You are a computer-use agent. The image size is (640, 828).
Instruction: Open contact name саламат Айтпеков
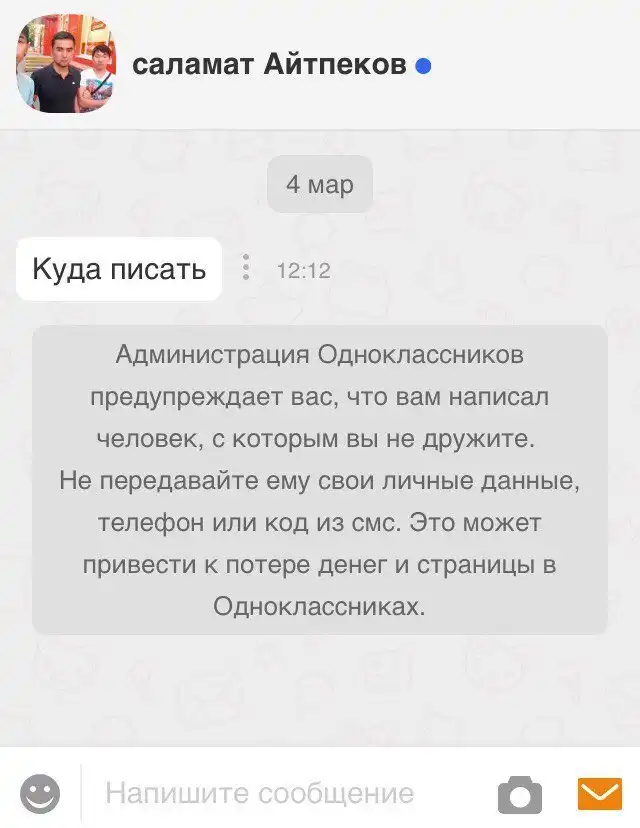269,65
